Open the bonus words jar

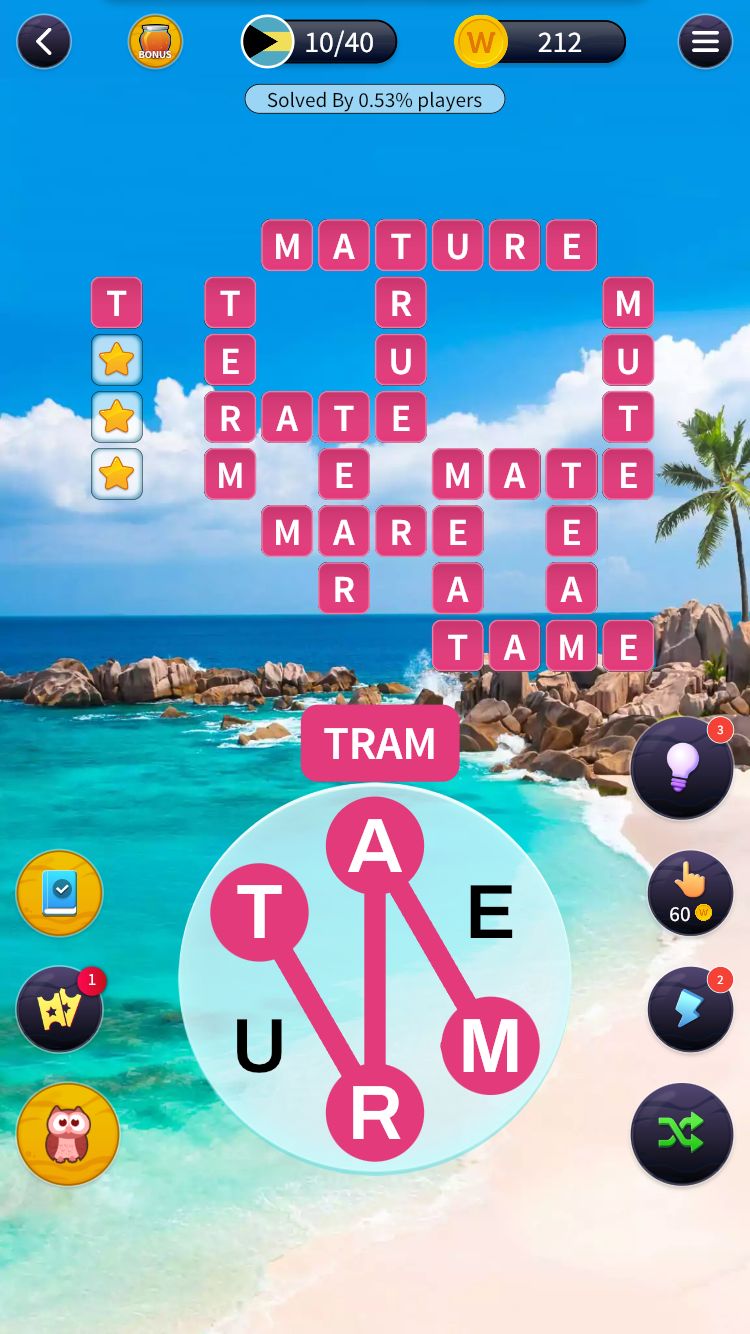point(155,42)
